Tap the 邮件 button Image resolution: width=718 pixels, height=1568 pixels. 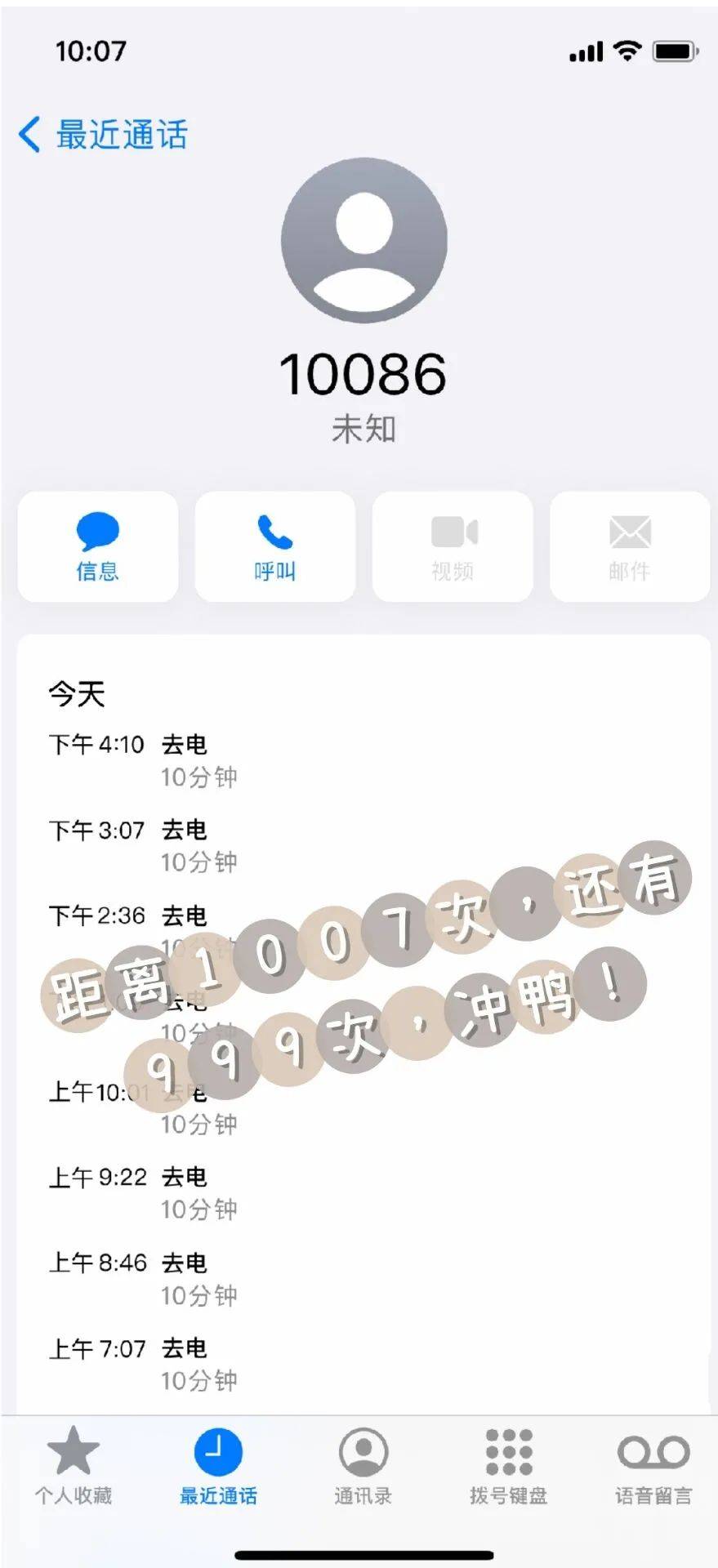pyautogui.click(x=630, y=546)
